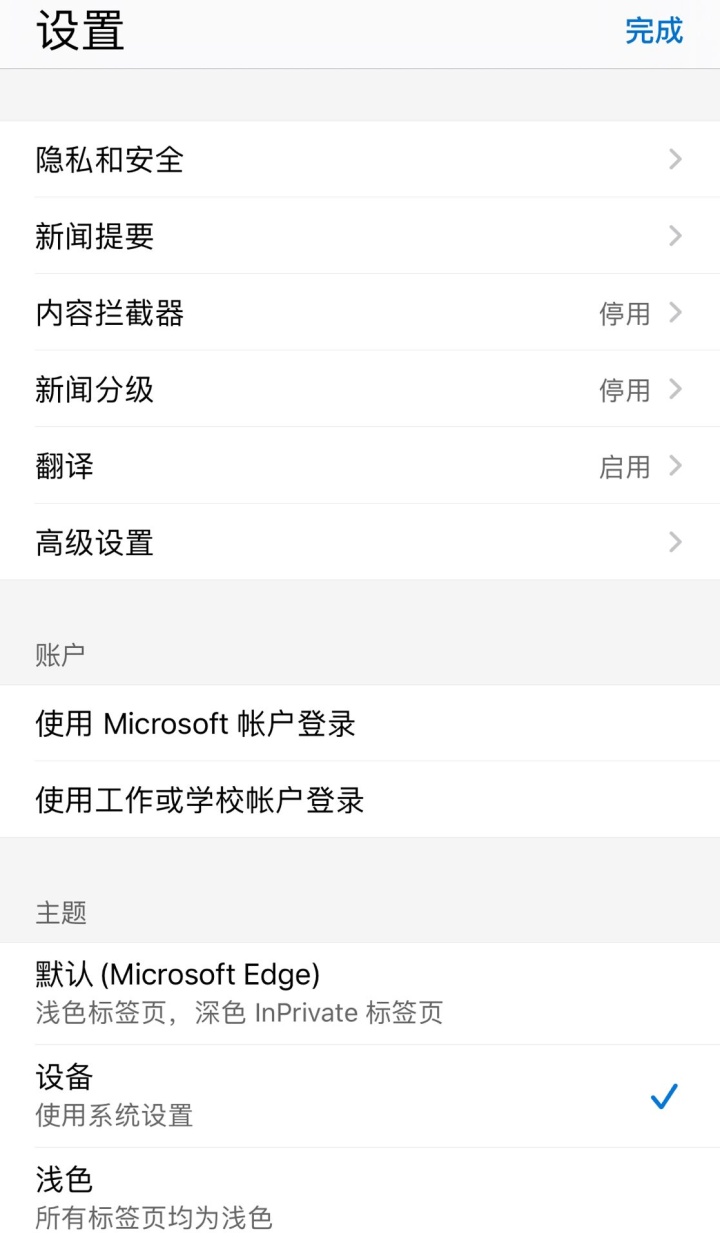Tap 完成 to close settings
The height and width of the screenshot is (1238, 720).
tap(653, 31)
